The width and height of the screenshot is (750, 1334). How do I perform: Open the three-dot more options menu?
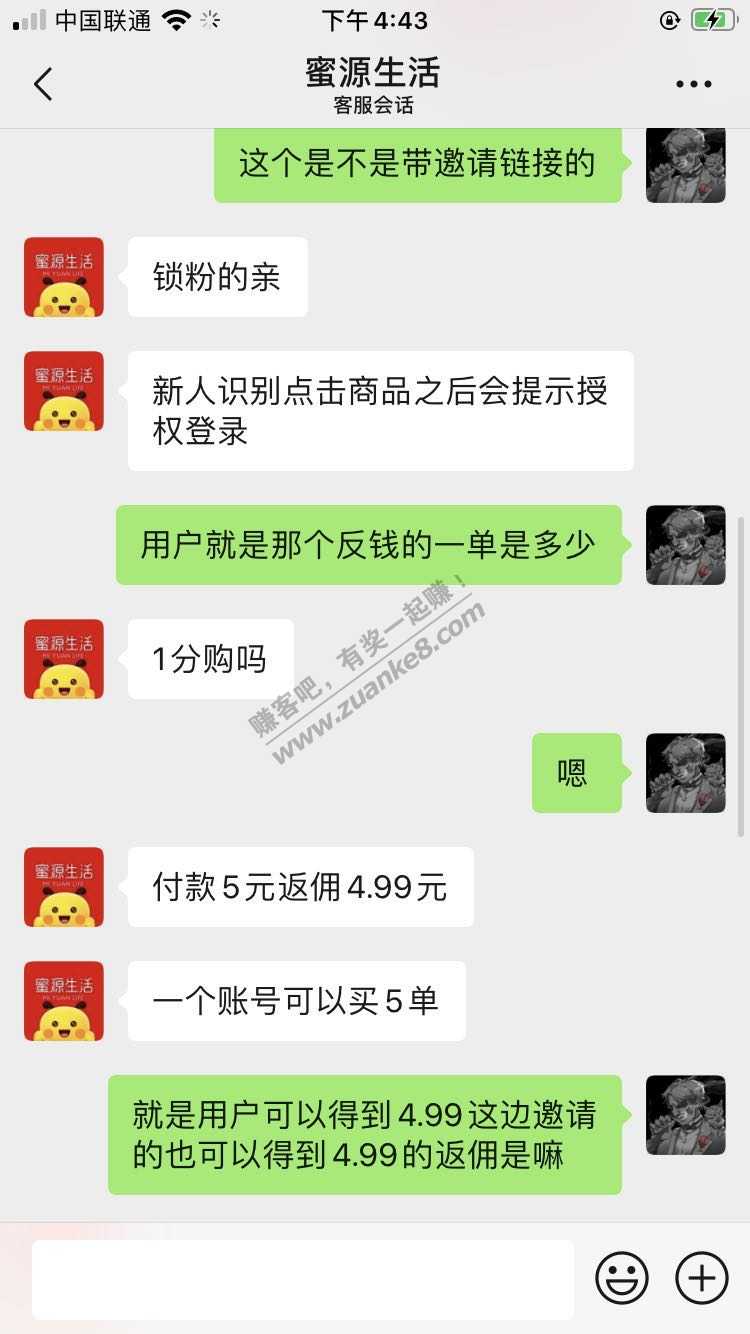pos(693,85)
